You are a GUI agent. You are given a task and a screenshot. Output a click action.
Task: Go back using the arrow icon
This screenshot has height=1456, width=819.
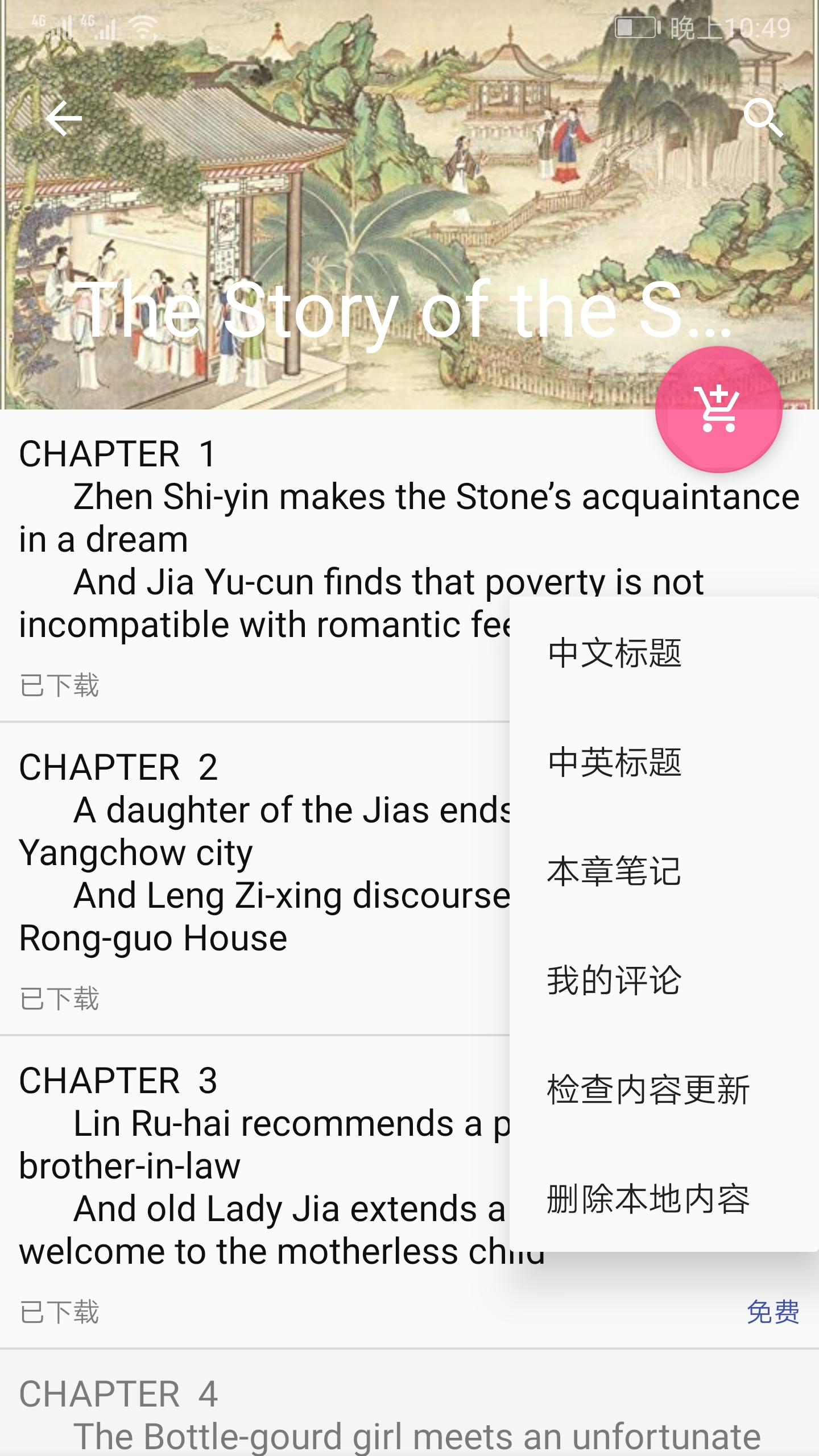[x=64, y=118]
